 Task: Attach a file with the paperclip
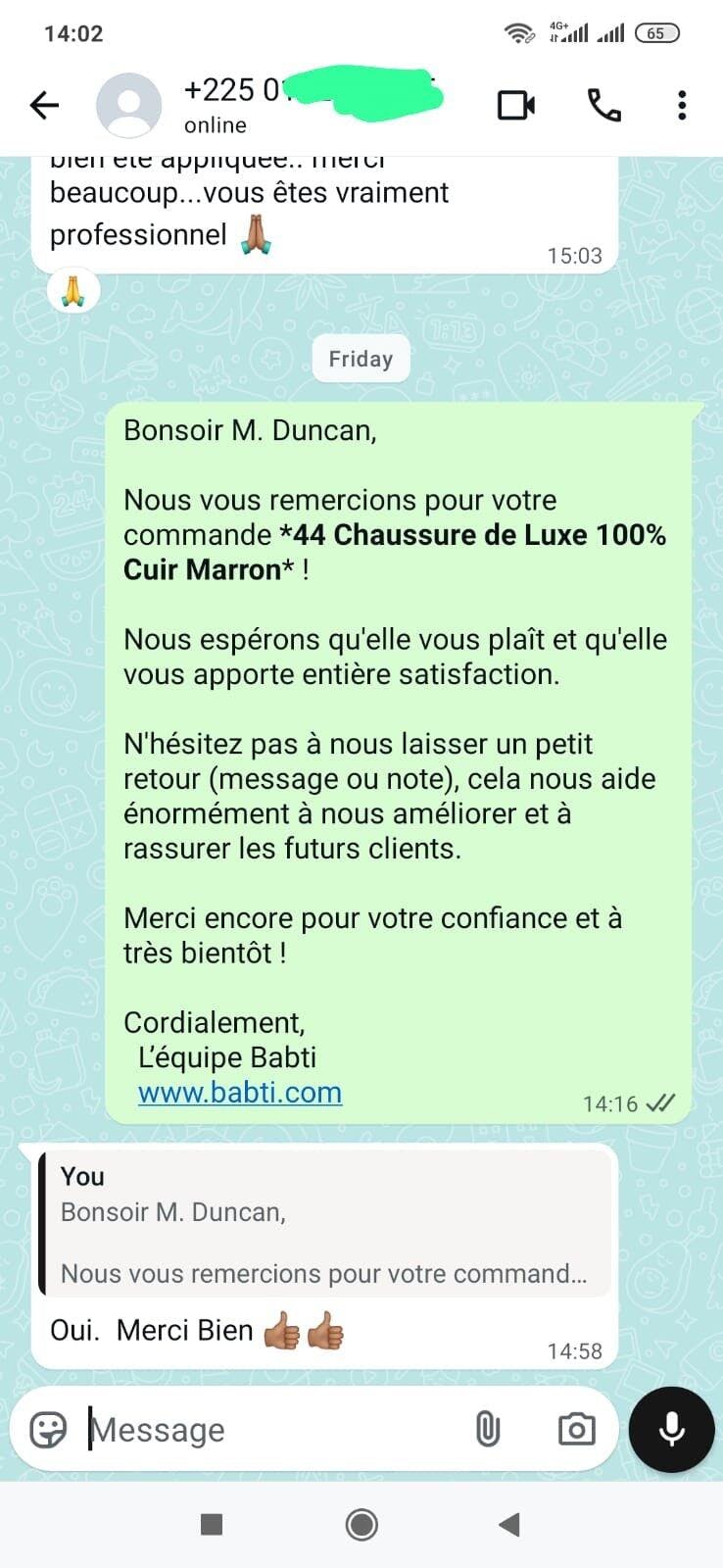pyautogui.click(x=488, y=1430)
